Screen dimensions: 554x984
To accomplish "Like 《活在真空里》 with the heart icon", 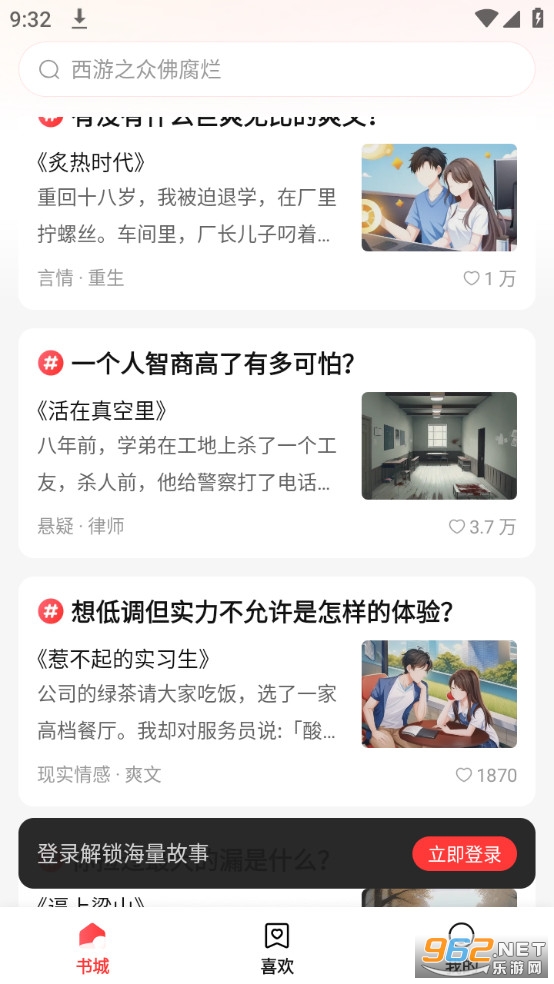I will pyautogui.click(x=457, y=526).
